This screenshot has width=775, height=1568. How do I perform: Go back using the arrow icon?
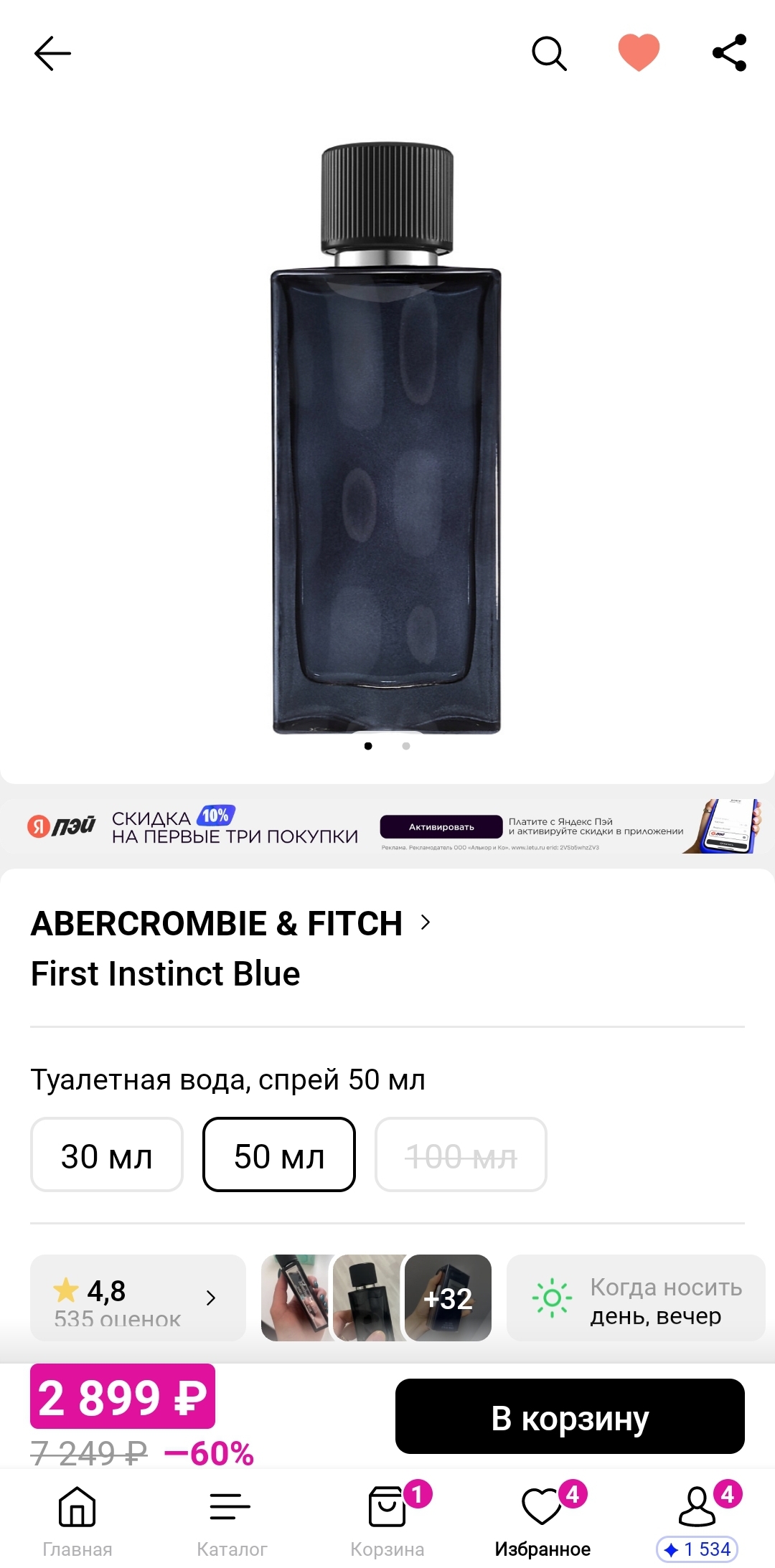pos(52,54)
